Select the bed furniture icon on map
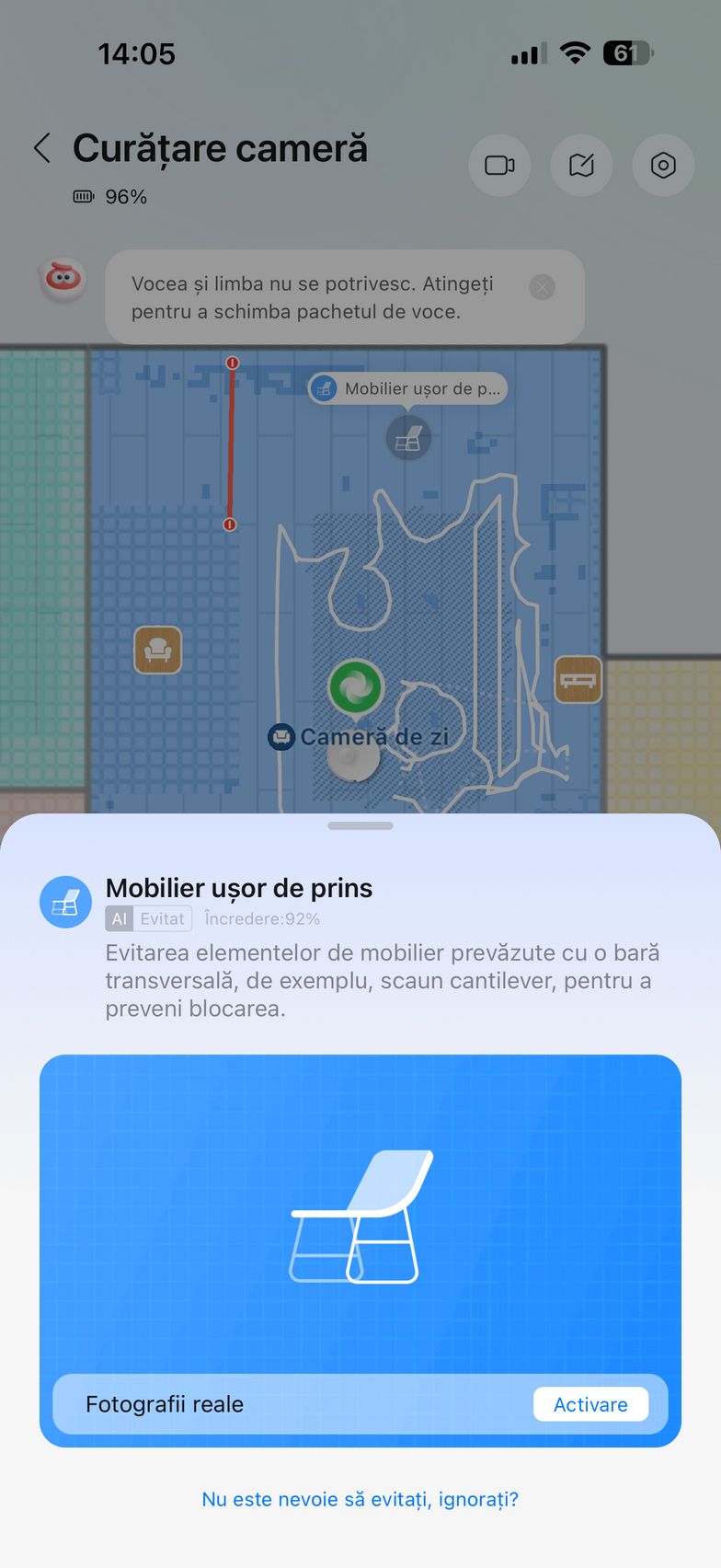721x1568 pixels. pos(578,680)
